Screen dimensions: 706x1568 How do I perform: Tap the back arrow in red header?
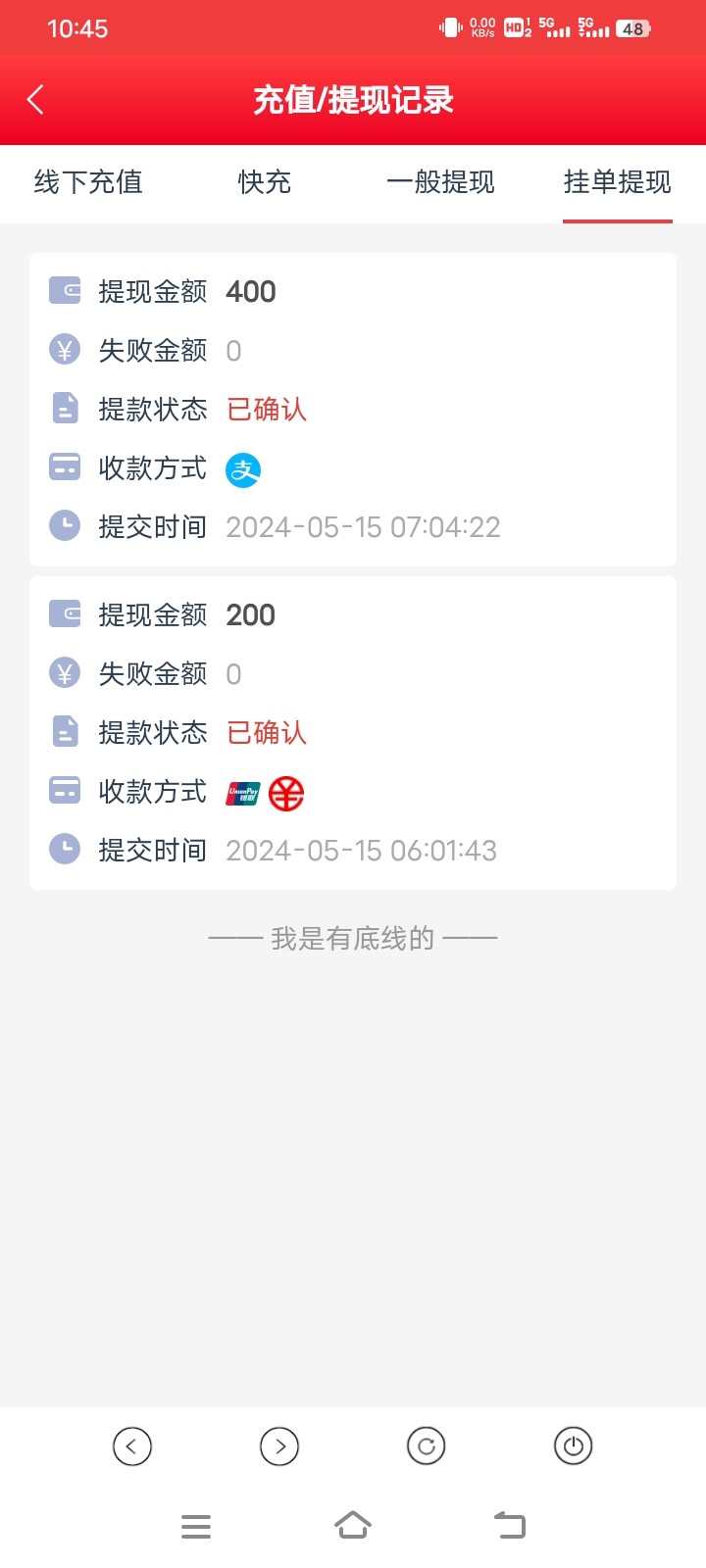click(35, 99)
